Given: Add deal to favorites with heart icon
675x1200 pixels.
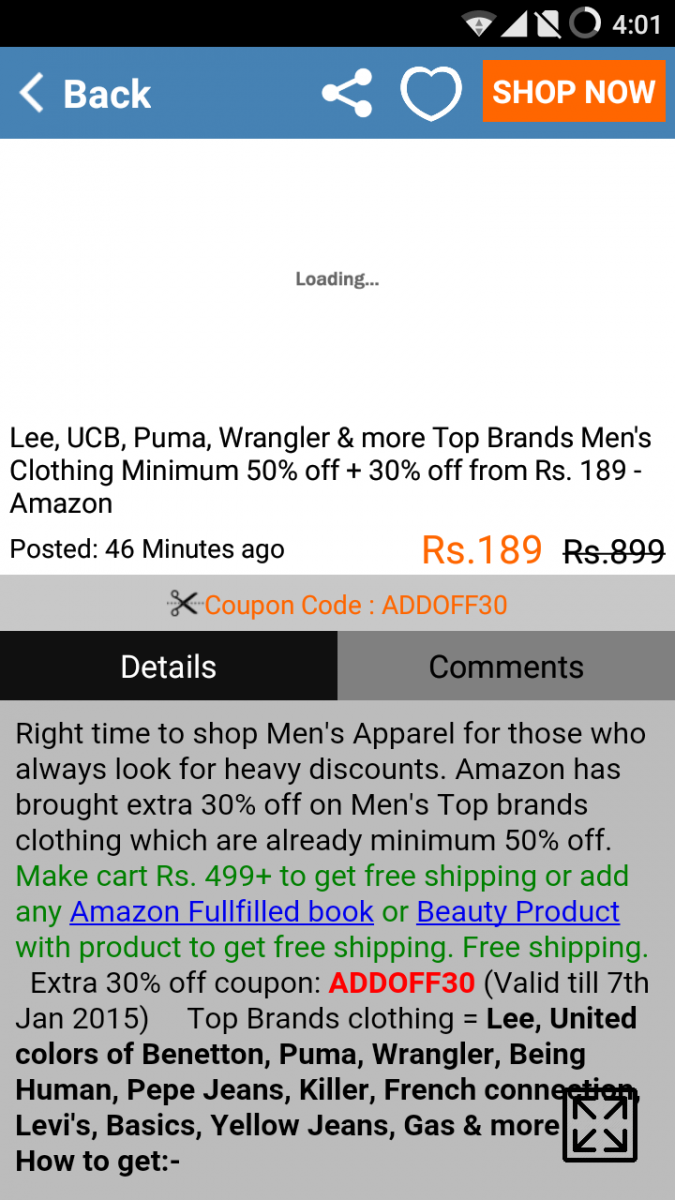Looking at the screenshot, I should (x=431, y=93).
